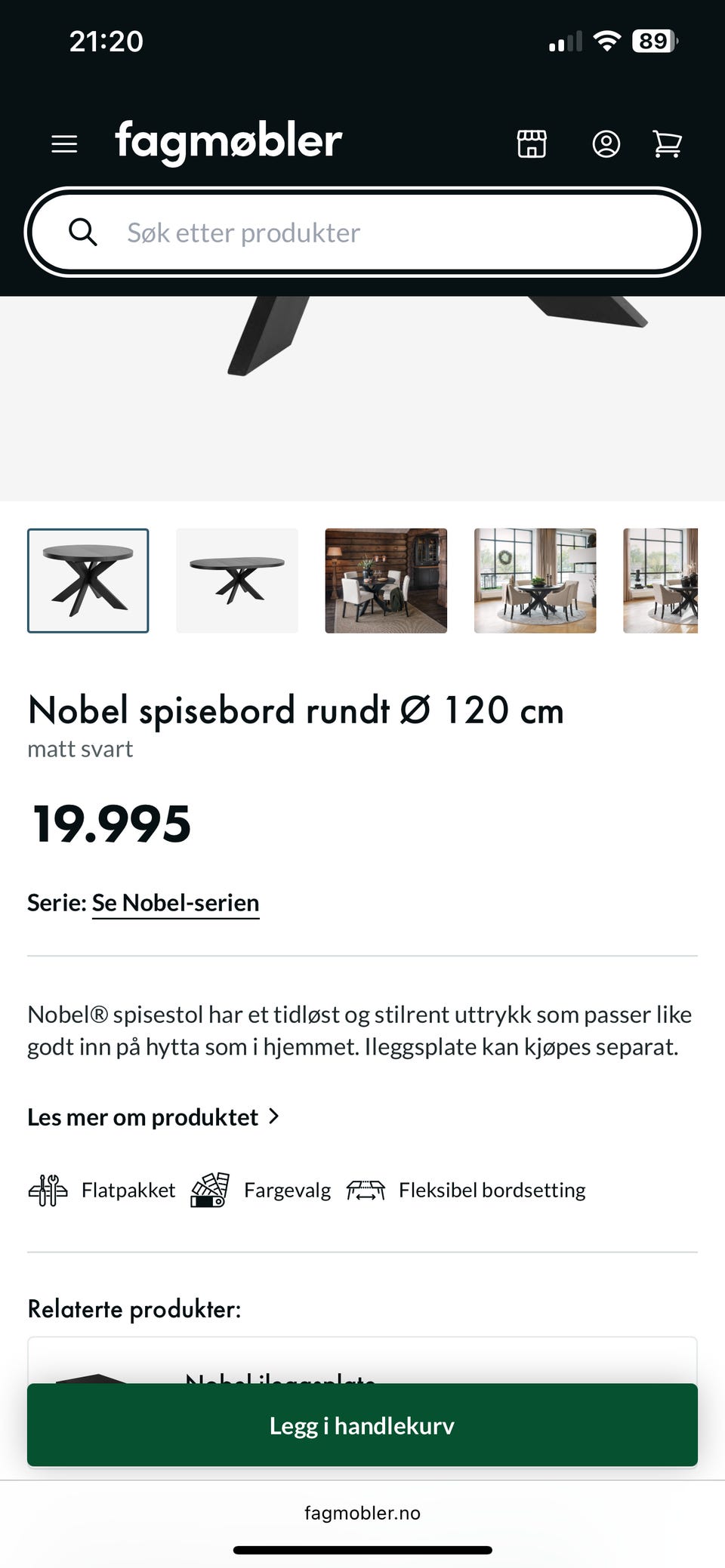Open the hamburger navigation menu

pos(63,143)
